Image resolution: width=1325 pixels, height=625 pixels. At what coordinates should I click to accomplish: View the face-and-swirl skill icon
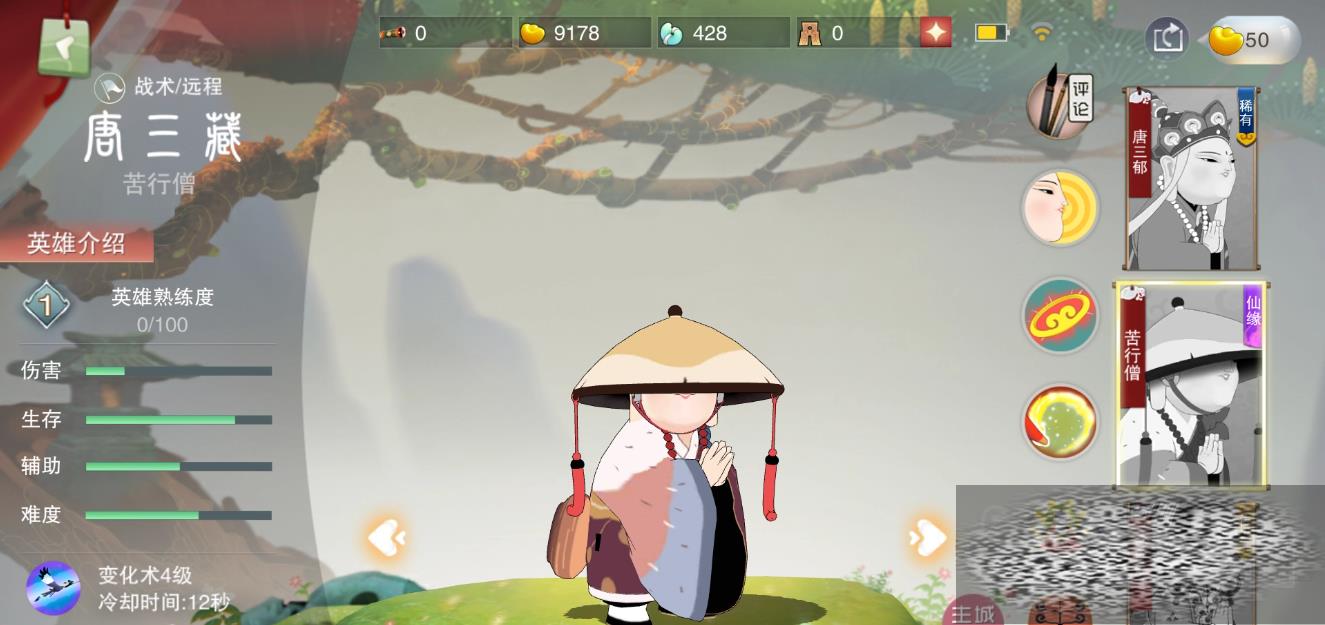[1060, 208]
